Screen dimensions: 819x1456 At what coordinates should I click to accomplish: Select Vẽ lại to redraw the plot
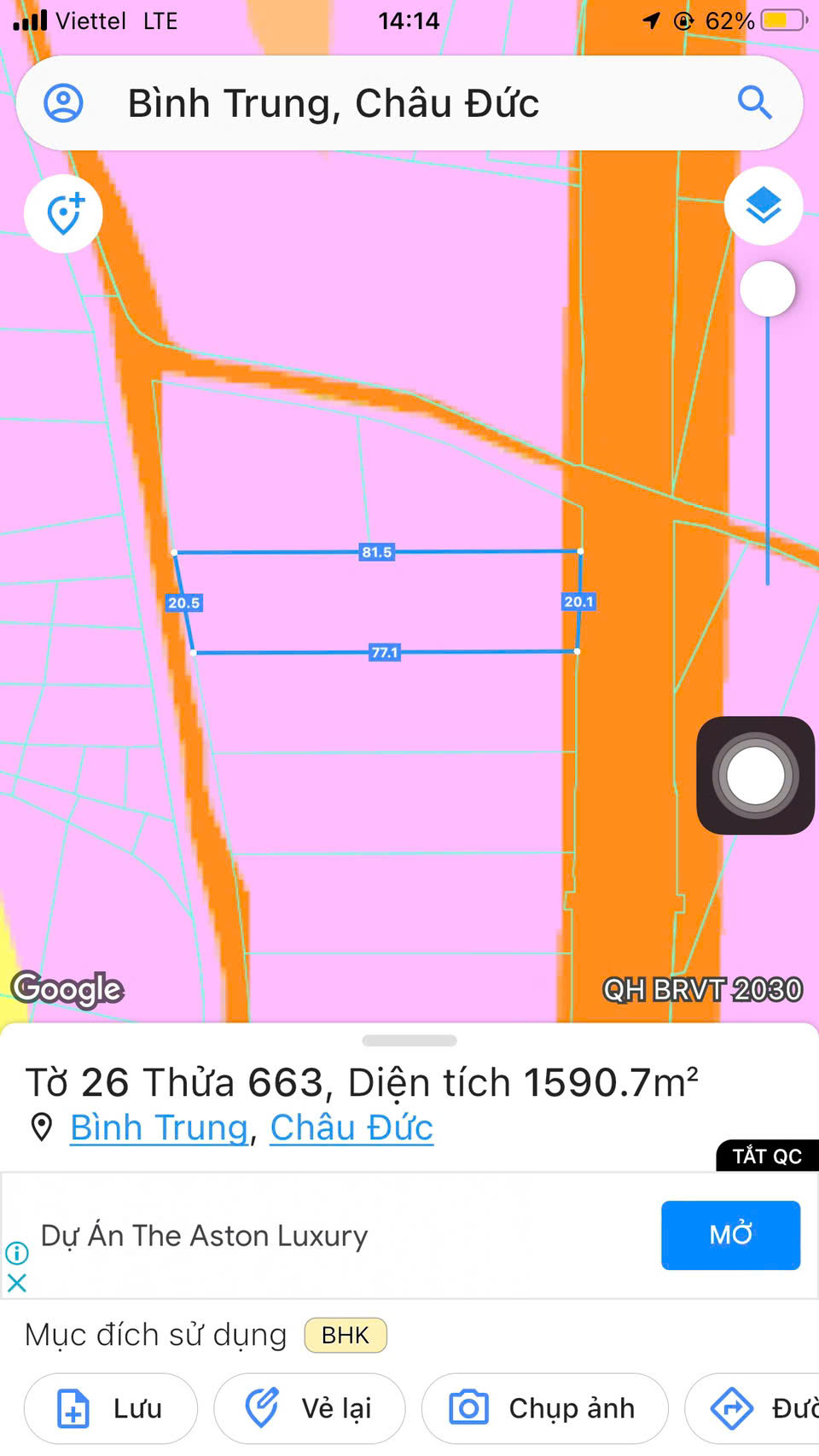coord(309,1408)
